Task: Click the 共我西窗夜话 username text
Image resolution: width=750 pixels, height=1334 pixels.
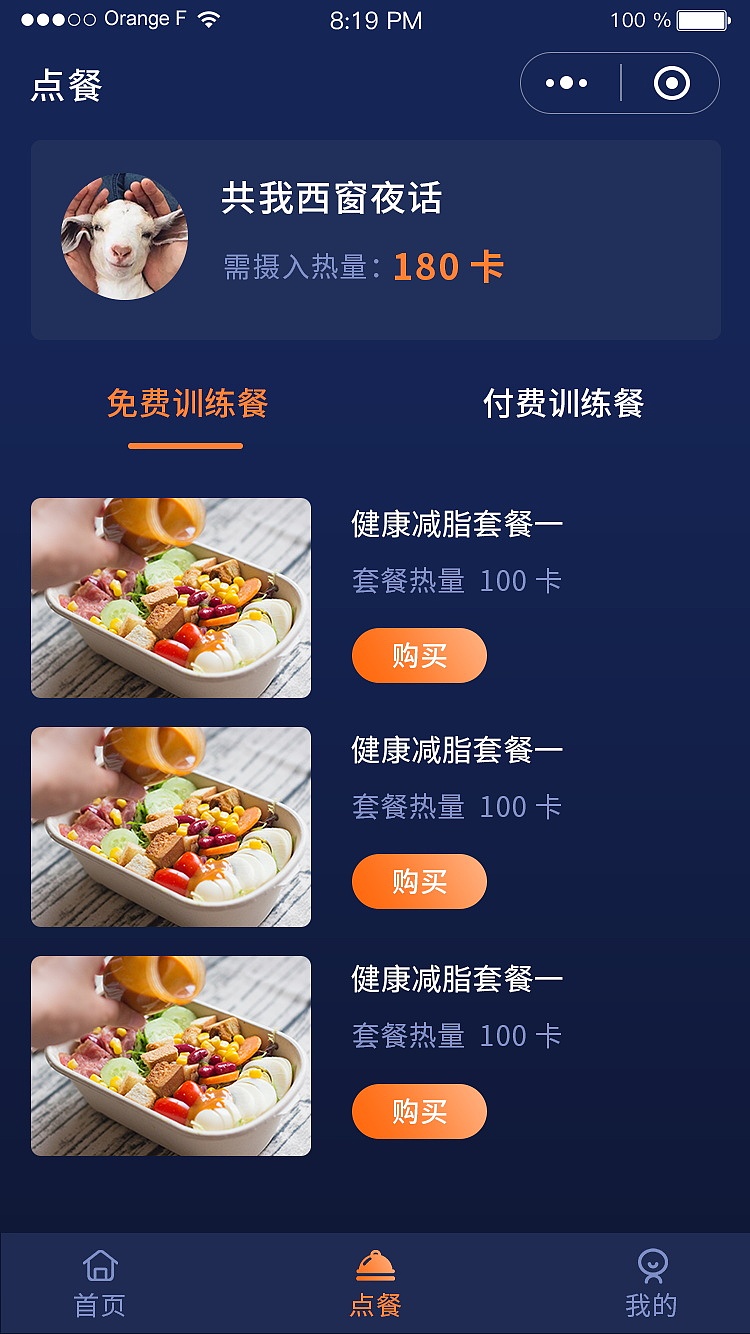Action: click(335, 199)
